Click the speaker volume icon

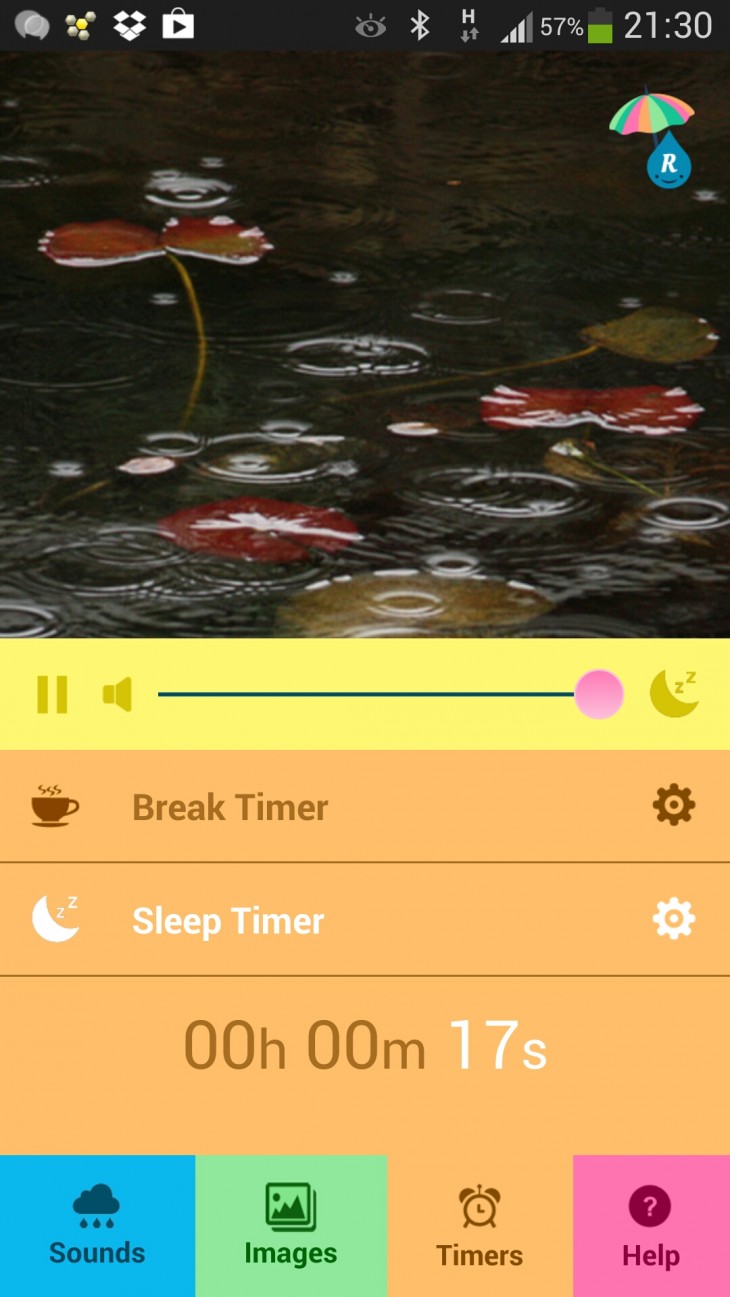coord(117,694)
